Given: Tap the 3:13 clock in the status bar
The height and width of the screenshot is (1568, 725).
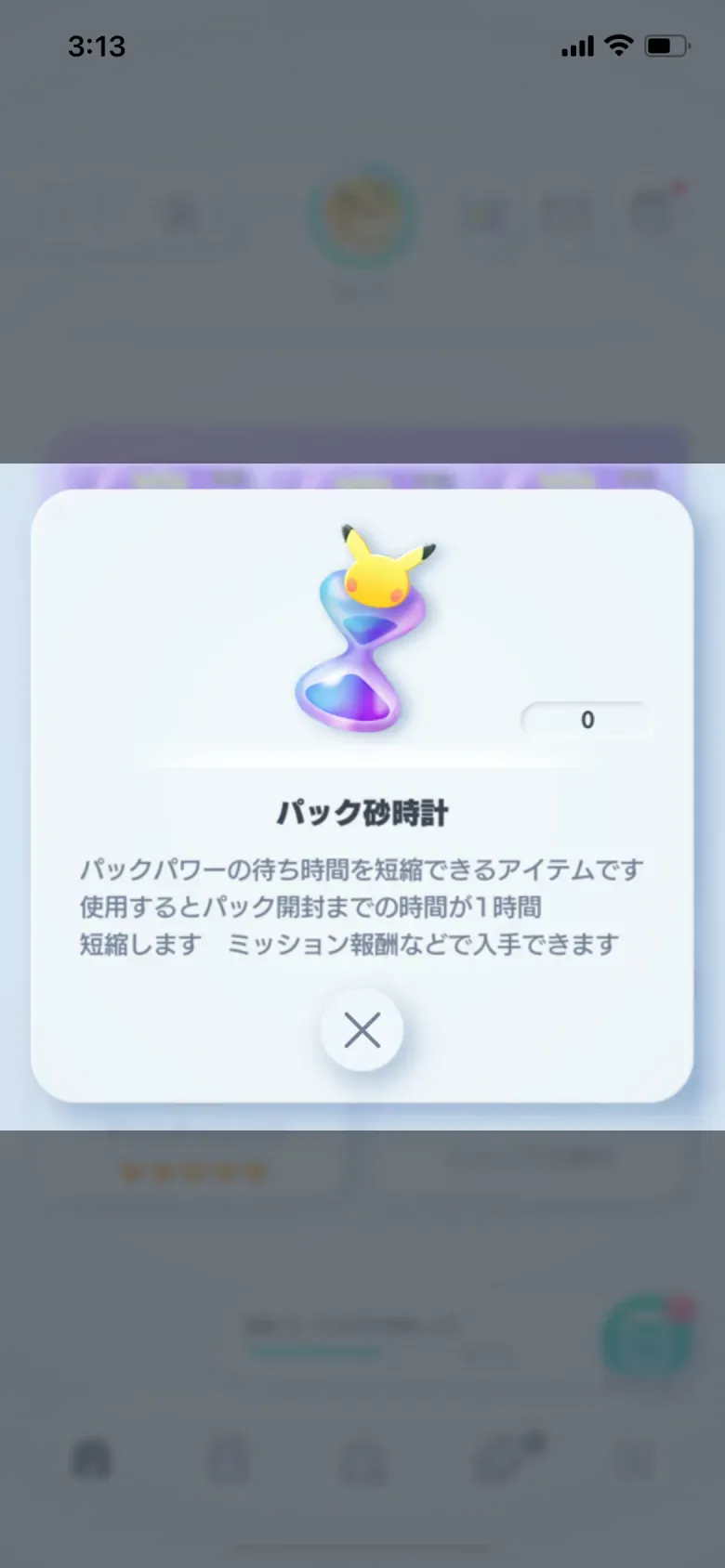Looking at the screenshot, I should click(96, 46).
